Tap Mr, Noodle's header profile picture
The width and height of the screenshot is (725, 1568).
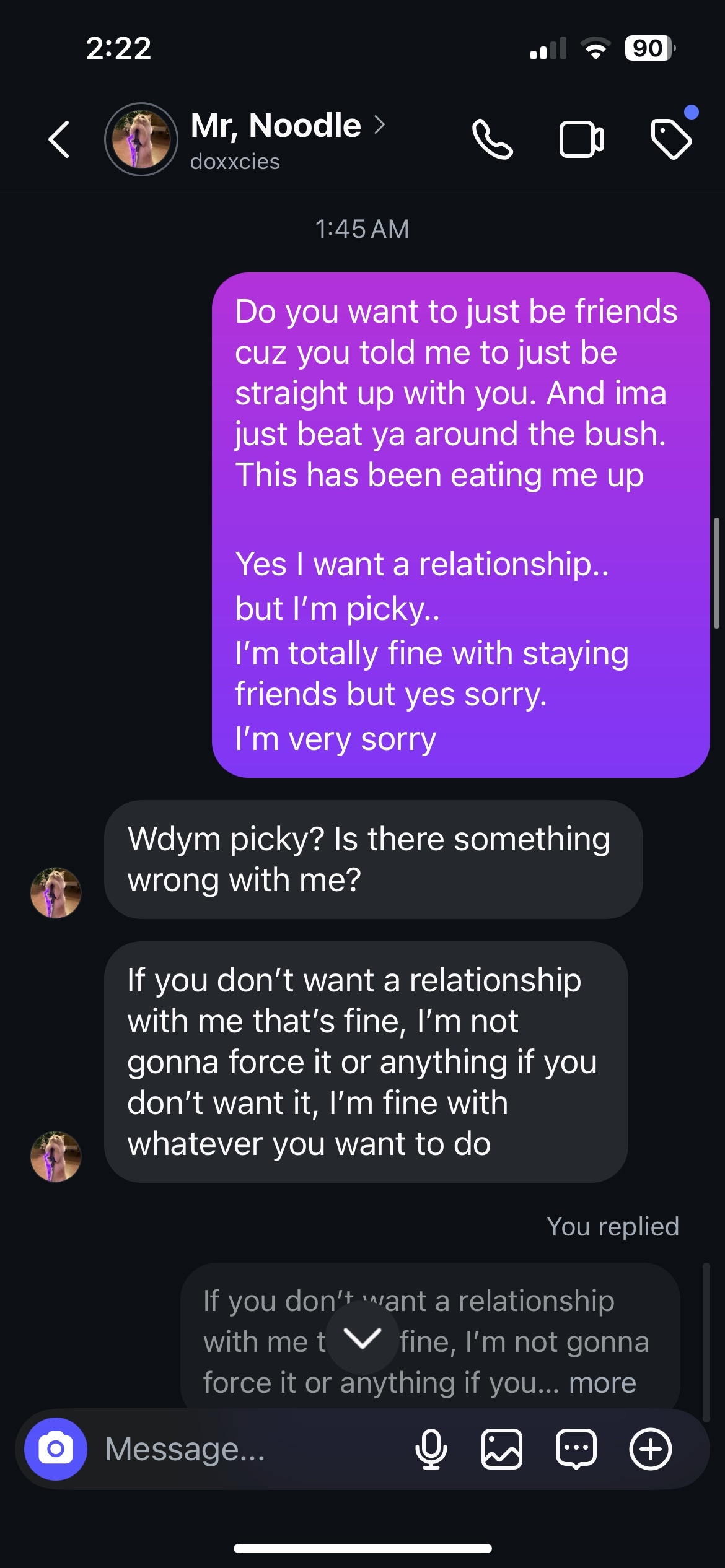[x=141, y=139]
